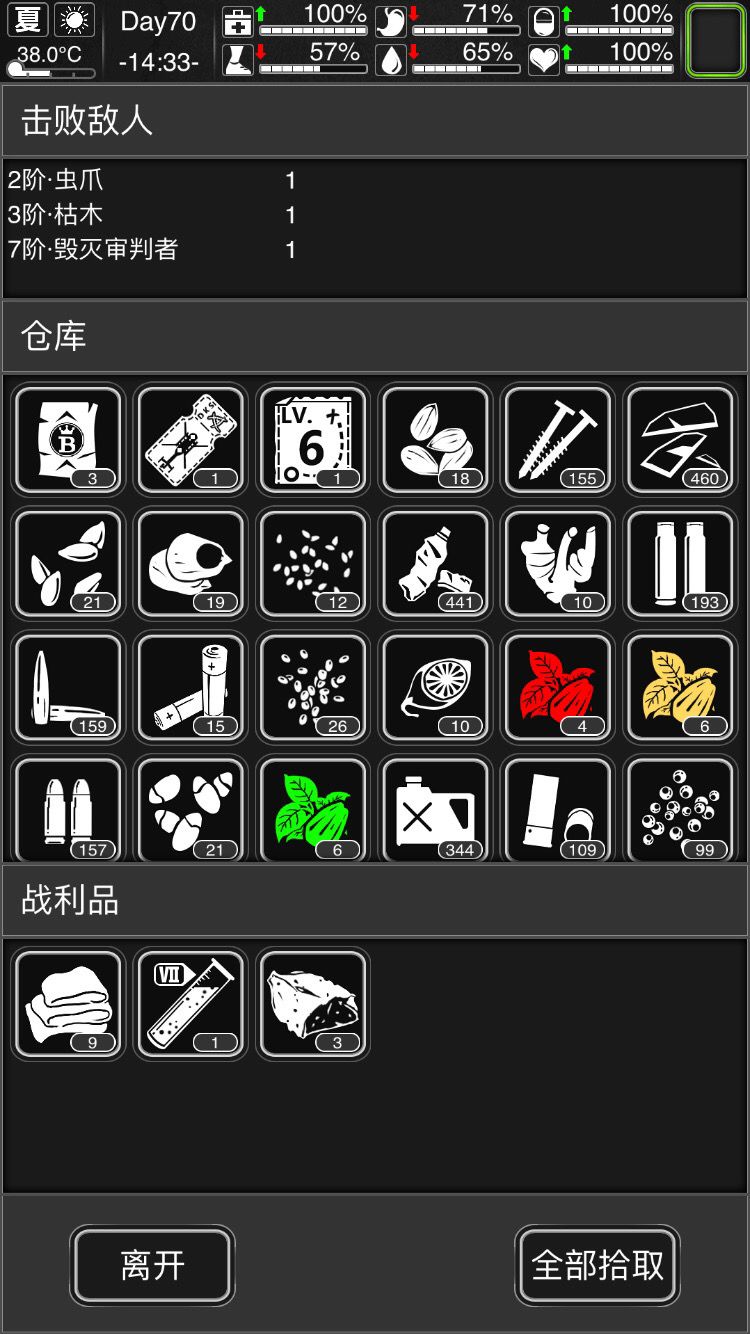
Task: Select the glass shards stack of 460
Action: 682,440
